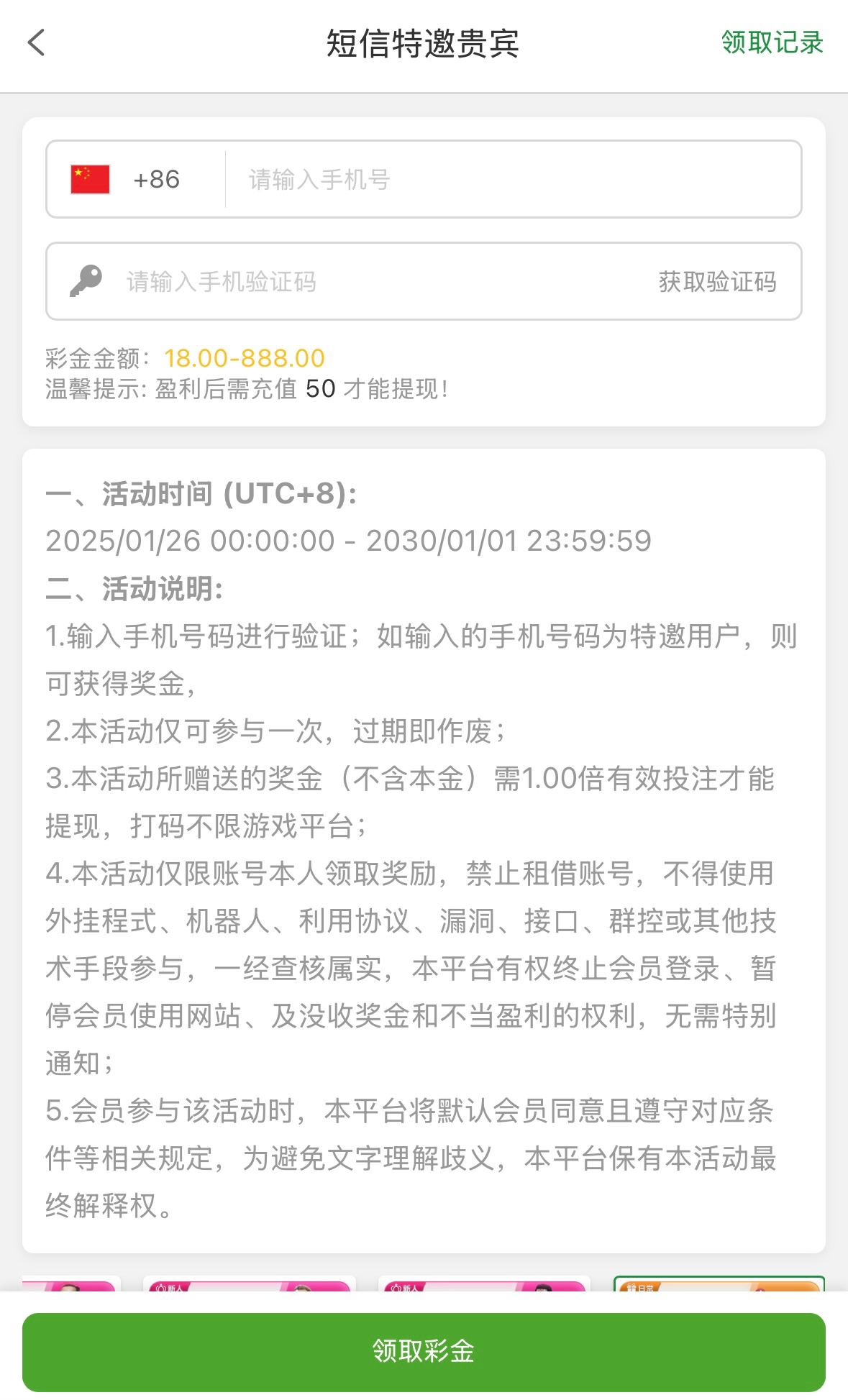Tap the back arrow in the header
Screen dimensions: 848x1400
(x=37, y=42)
